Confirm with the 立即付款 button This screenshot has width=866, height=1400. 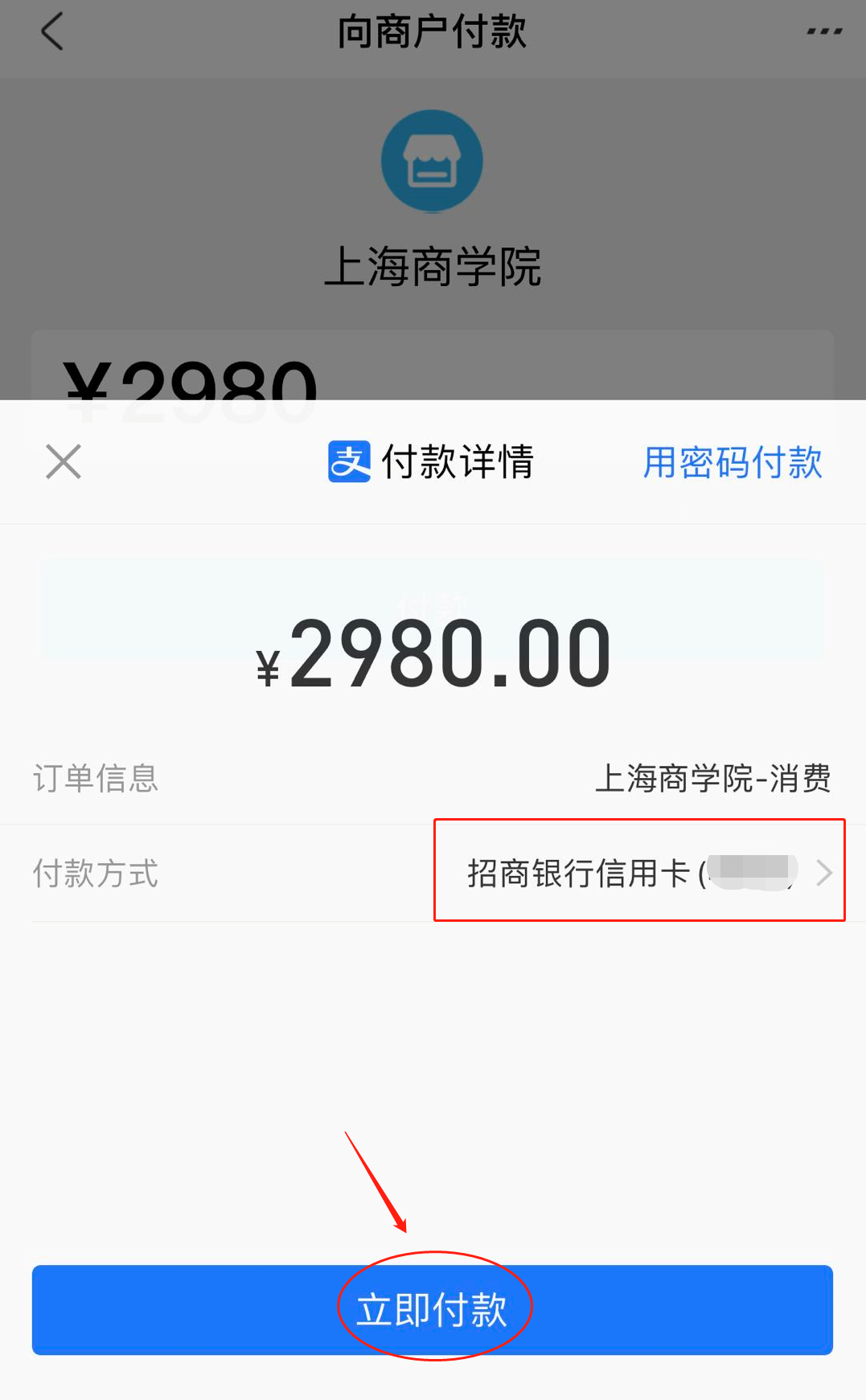pyautogui.click(x=433, y=1310)
